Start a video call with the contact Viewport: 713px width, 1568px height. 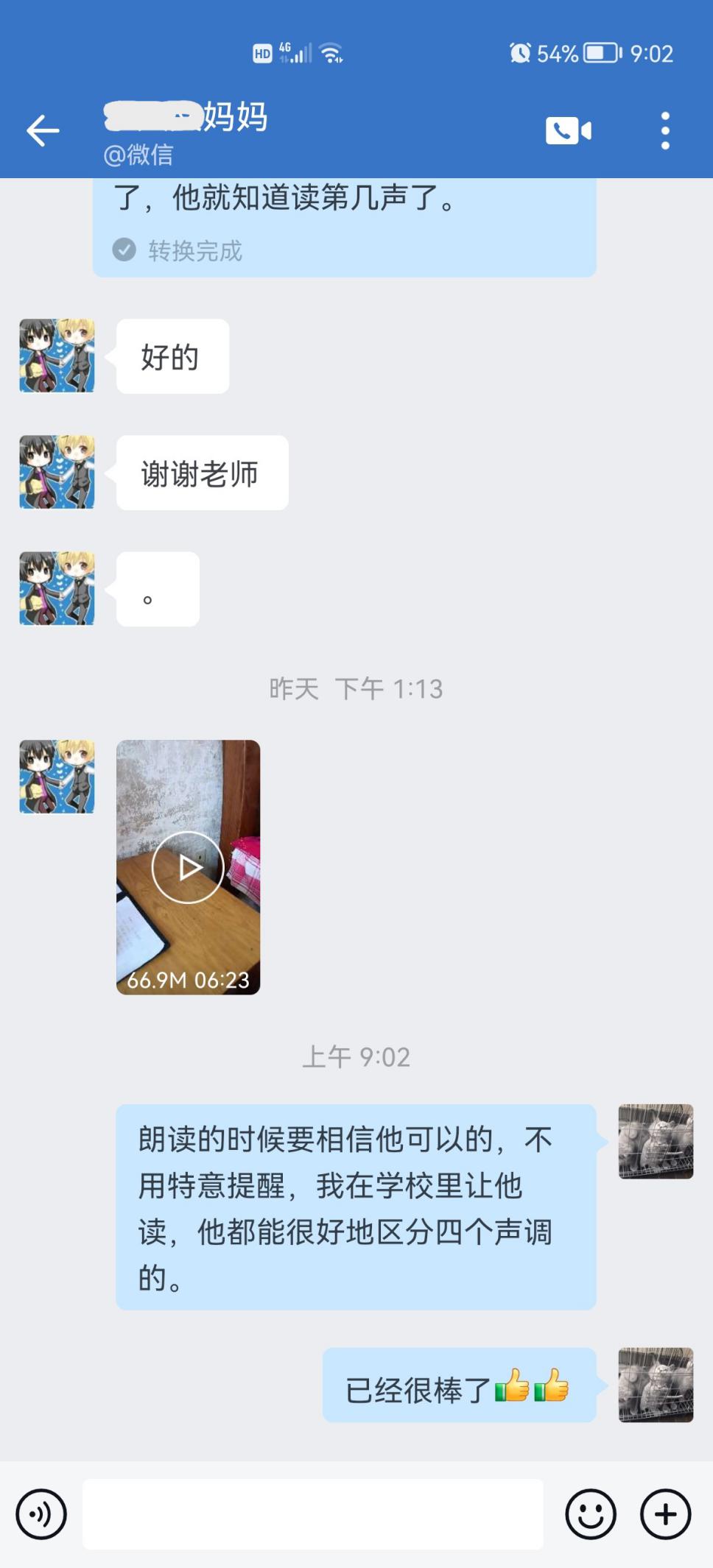[567, 130]
